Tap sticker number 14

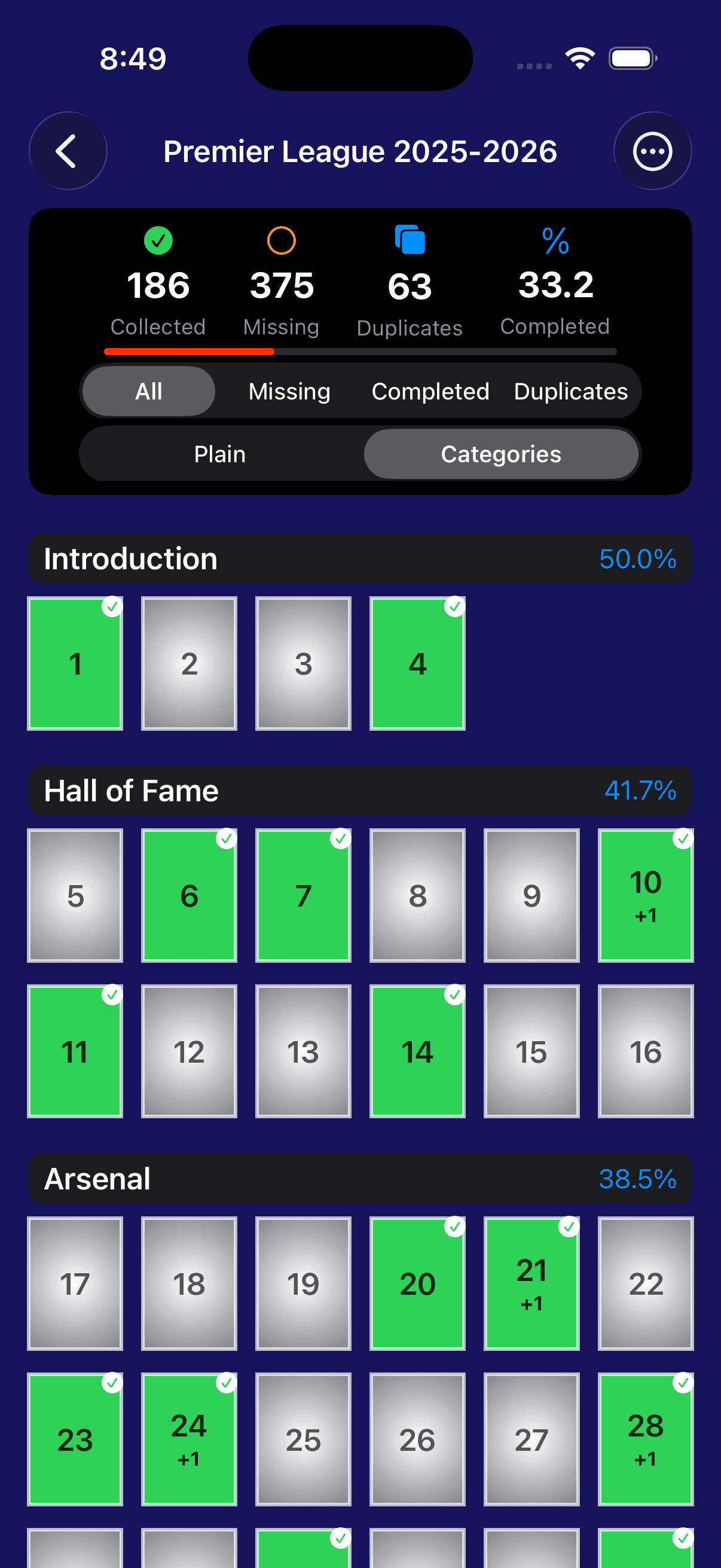pos(417,1051)
